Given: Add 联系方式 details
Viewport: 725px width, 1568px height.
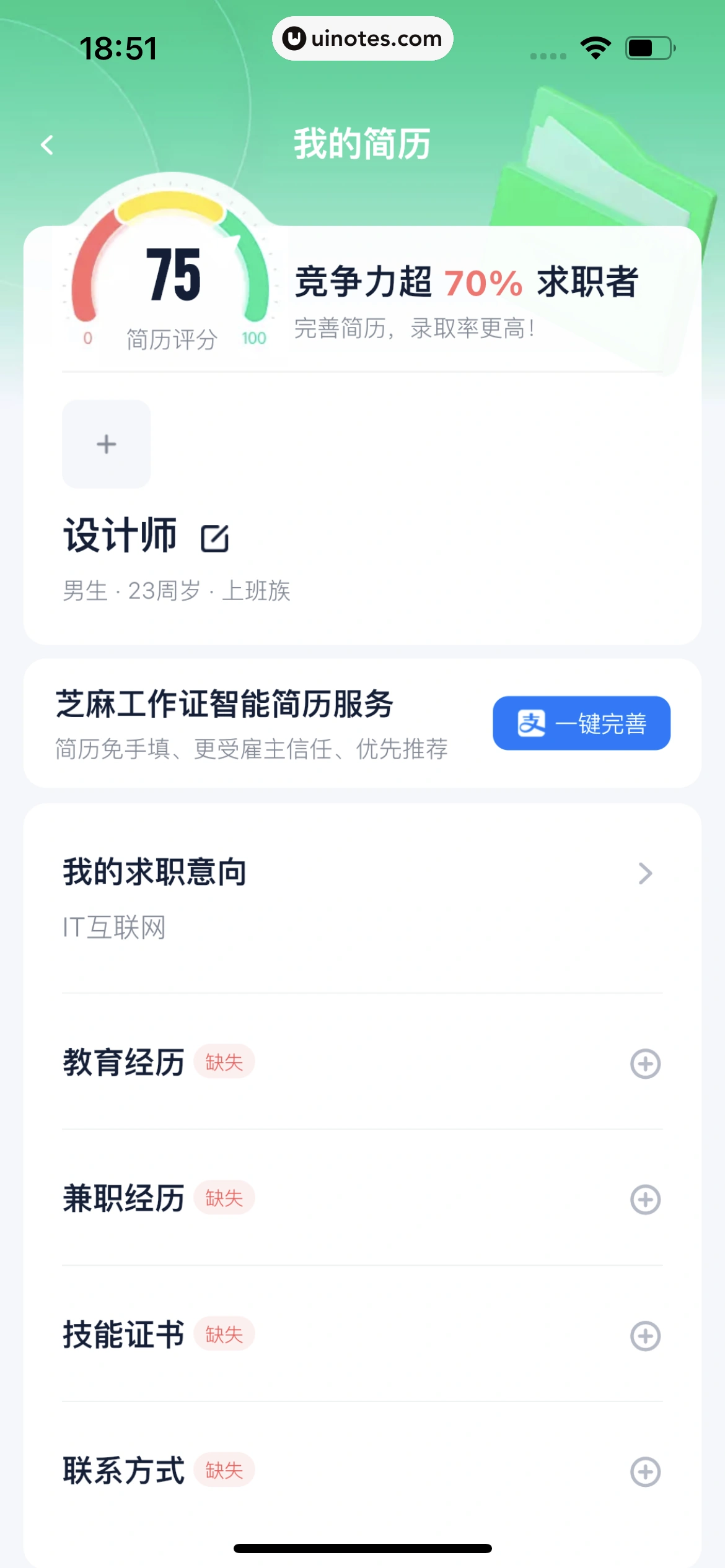Looking at the screenshot, I should click(645, 1471).
